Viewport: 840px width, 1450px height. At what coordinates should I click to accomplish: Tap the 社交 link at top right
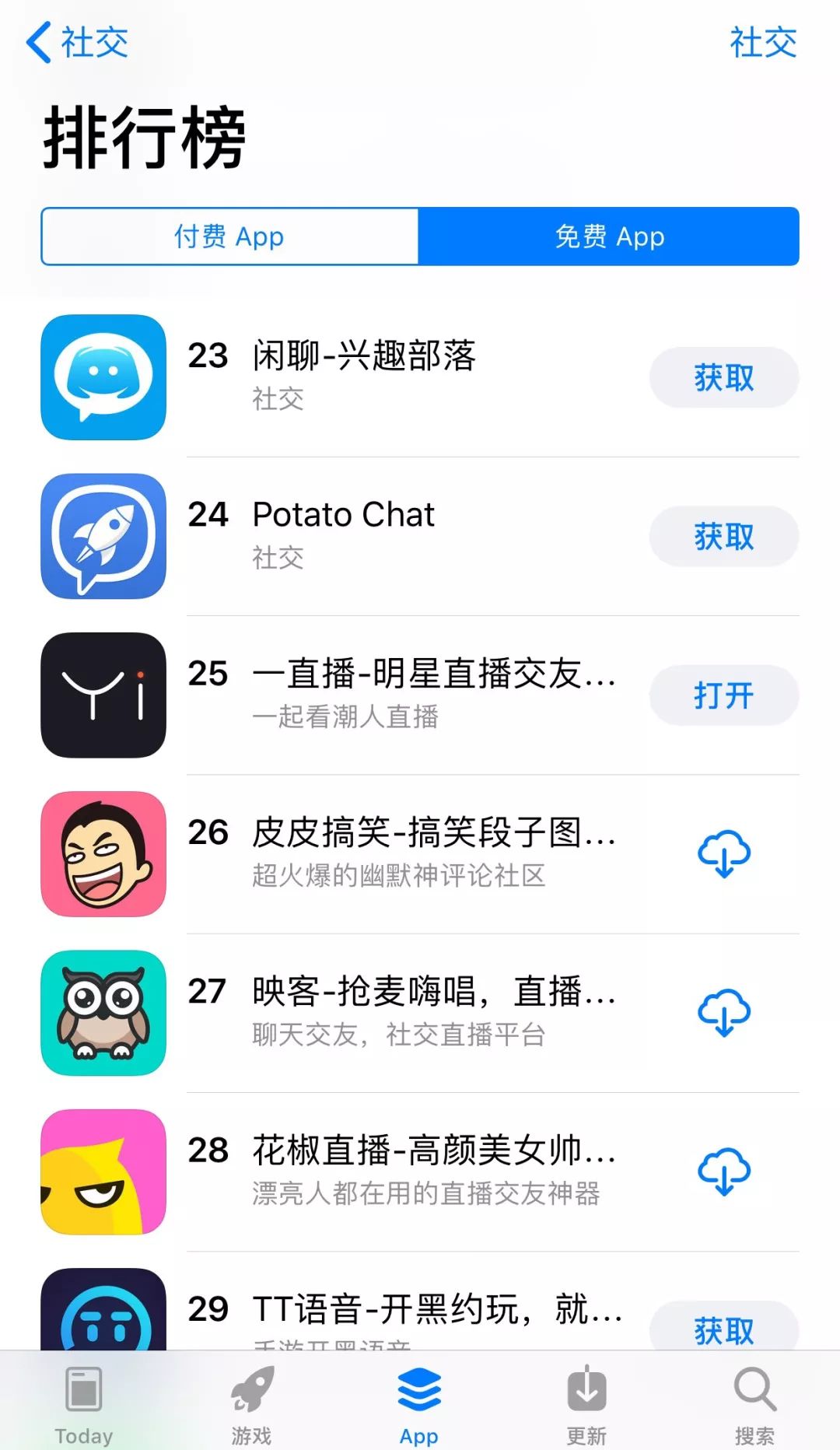coord(762,43)
